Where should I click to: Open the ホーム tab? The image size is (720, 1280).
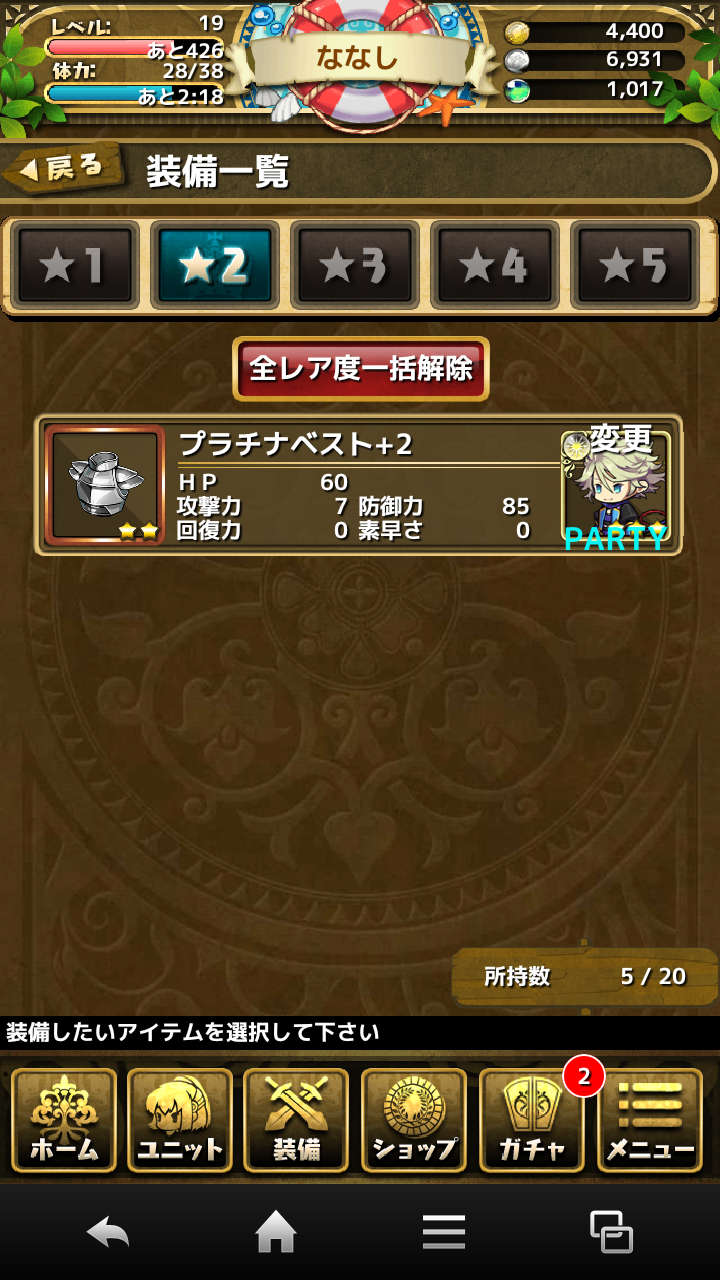(x=64, y=1121)
